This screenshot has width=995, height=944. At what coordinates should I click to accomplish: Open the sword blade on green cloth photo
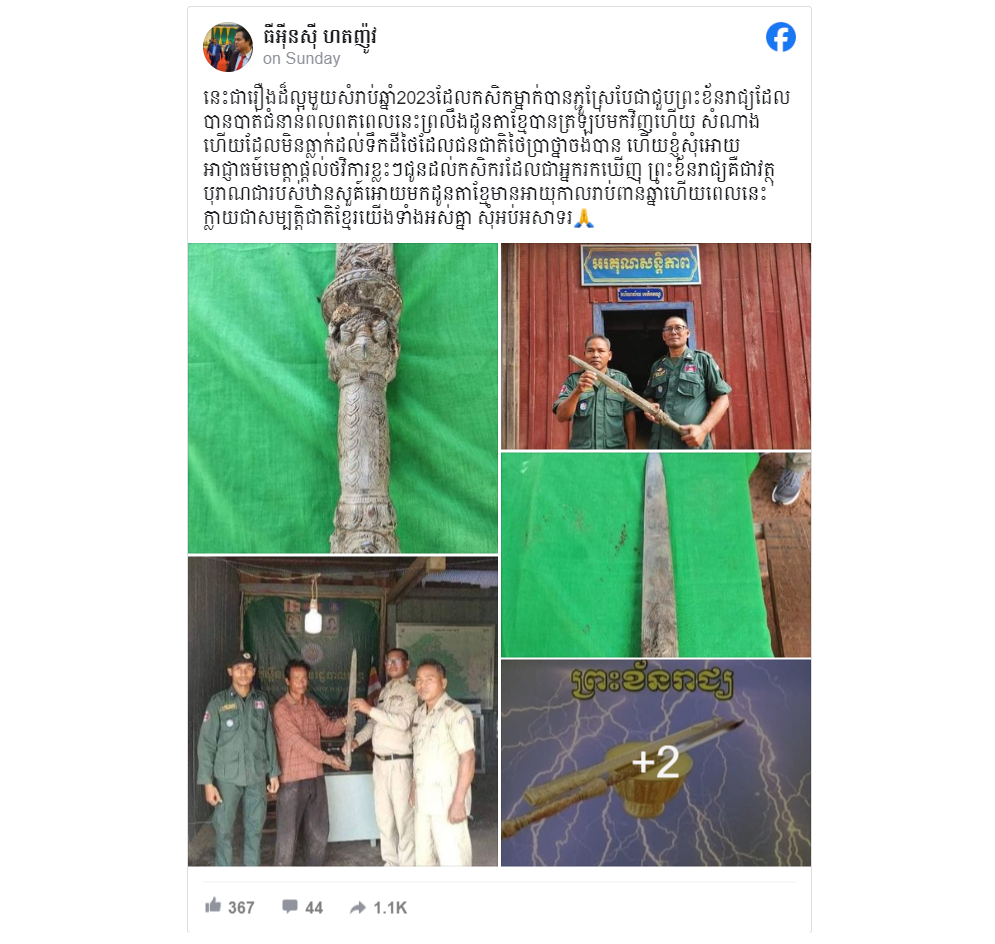point(655,554)
